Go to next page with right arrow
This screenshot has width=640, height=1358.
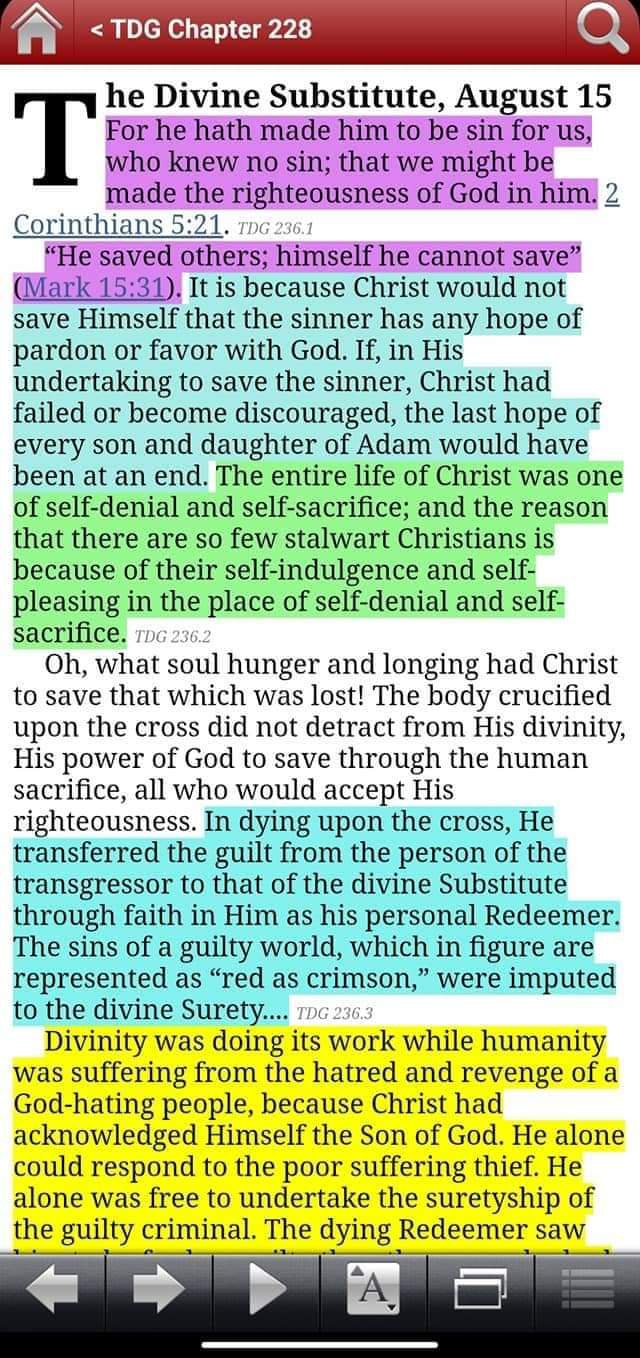pyautogui.click(x=158, y=1290)
